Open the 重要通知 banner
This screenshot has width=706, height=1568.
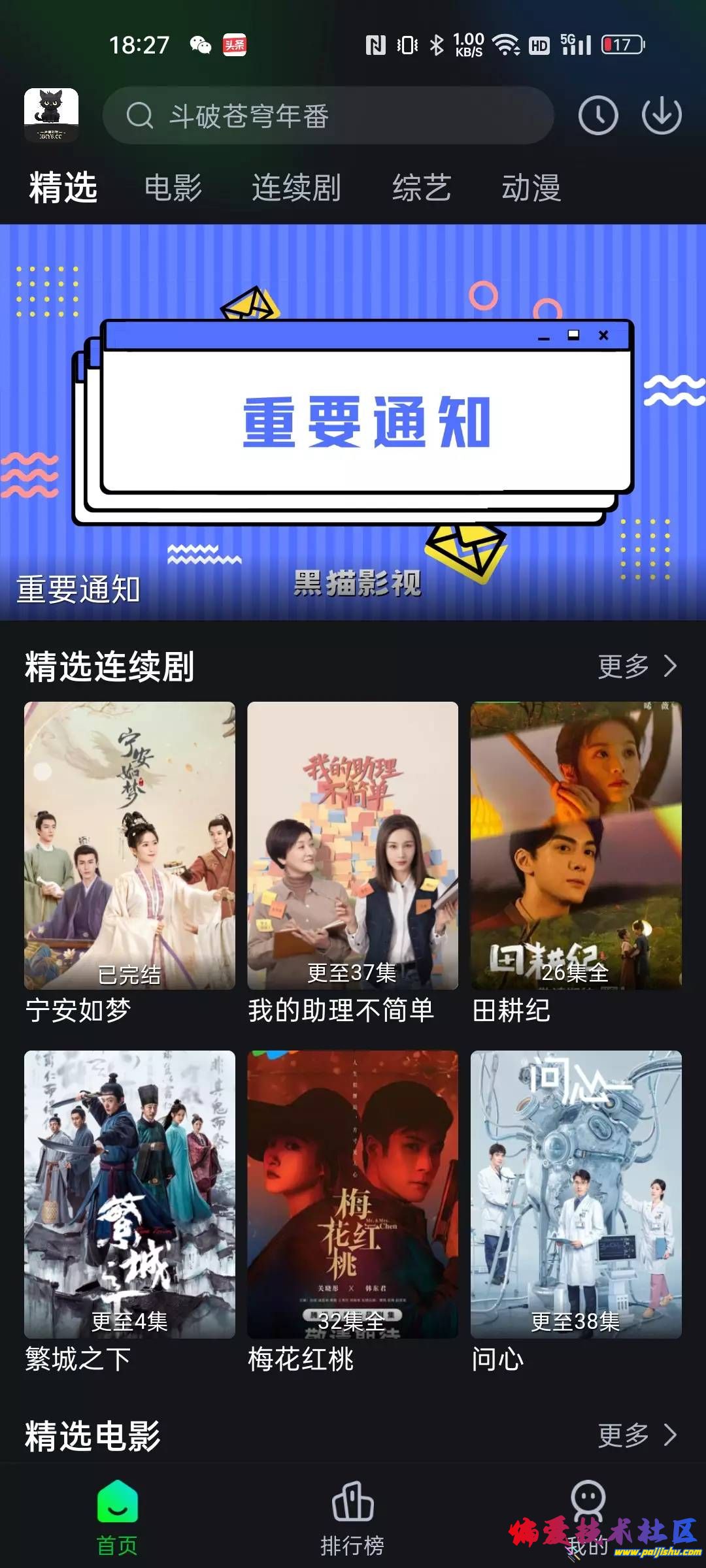353,421
